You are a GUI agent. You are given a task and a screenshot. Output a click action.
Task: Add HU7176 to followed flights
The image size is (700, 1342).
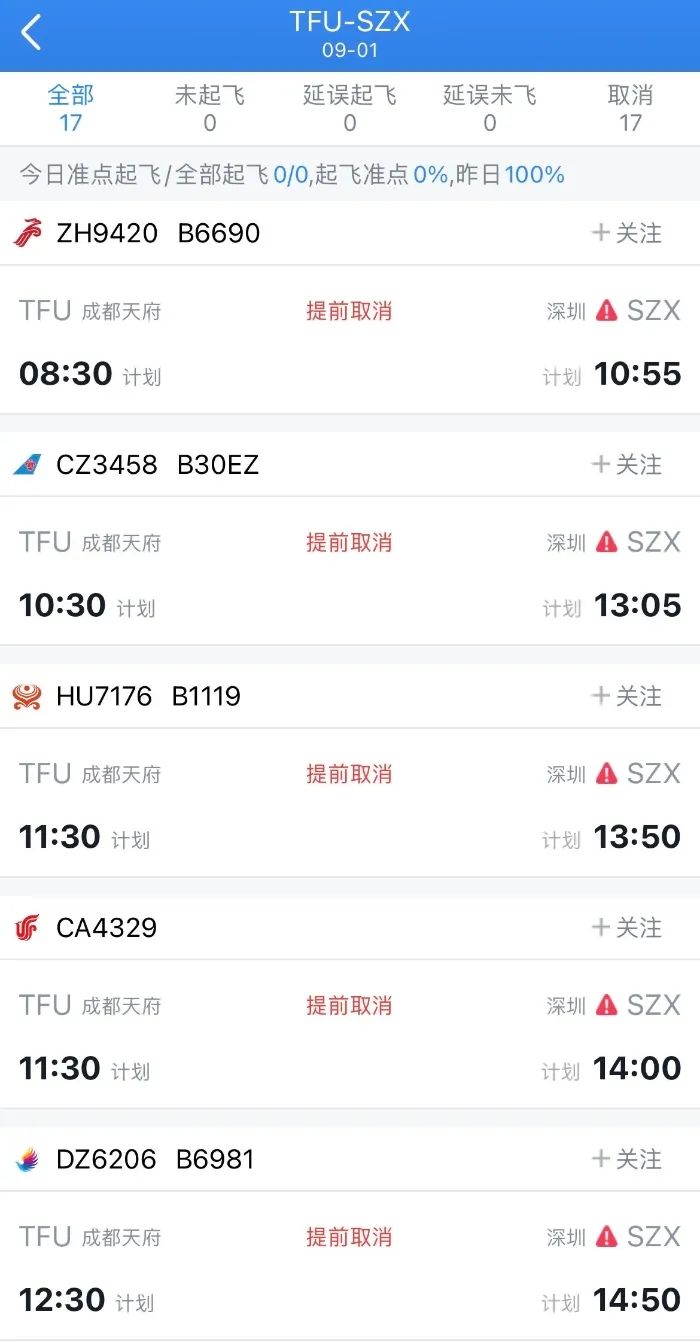[627, 696]
